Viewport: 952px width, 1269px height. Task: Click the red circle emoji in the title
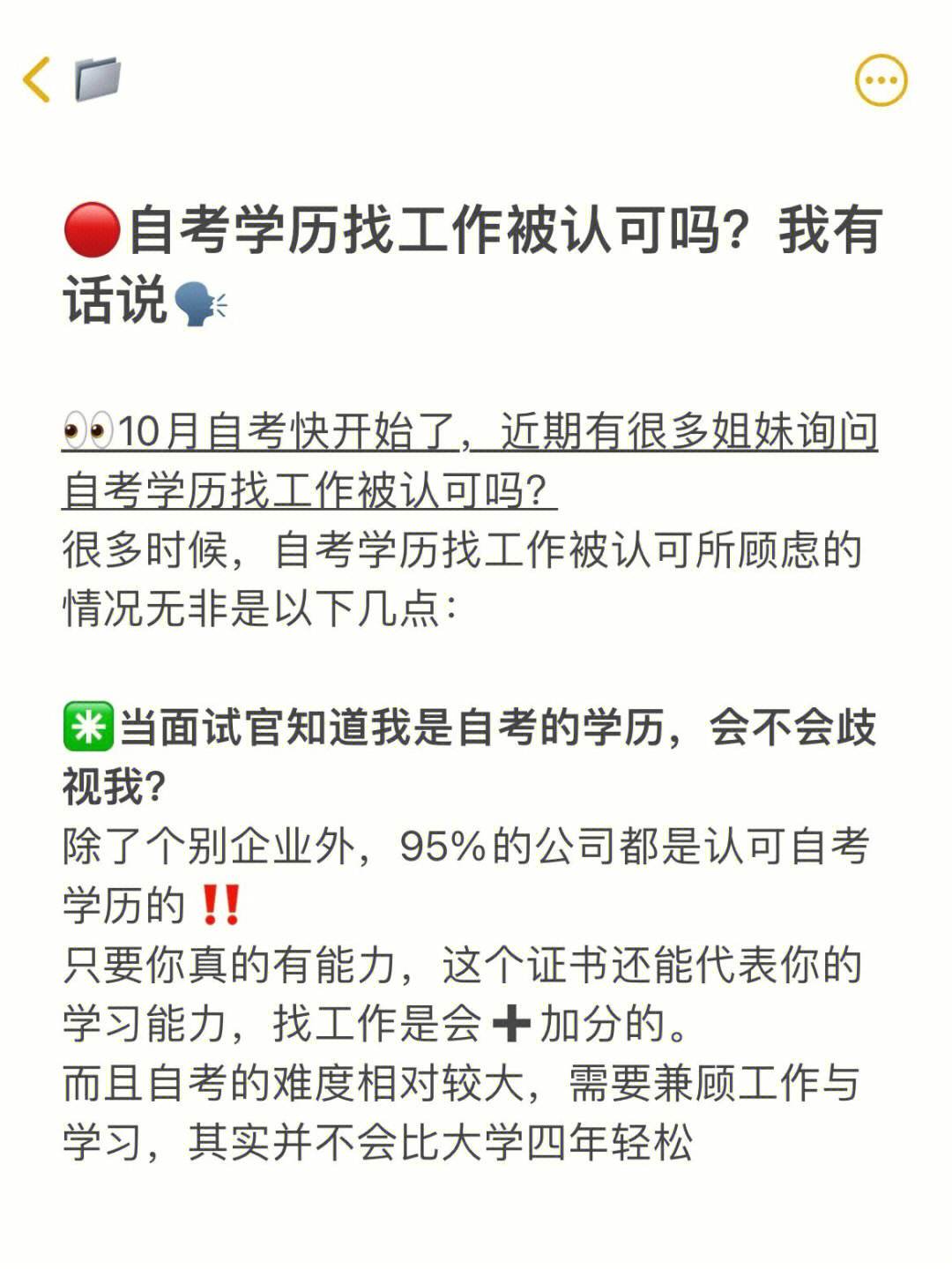[93, 228]
